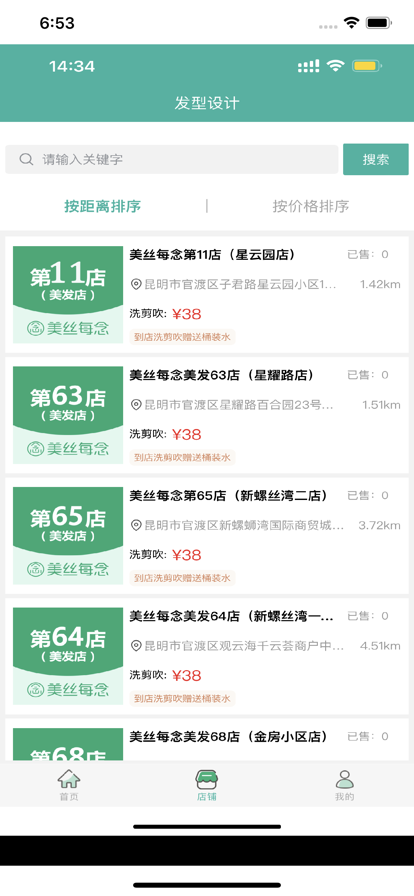
Task: Tap the 搜索 button
Action: [x=376, y=159]
